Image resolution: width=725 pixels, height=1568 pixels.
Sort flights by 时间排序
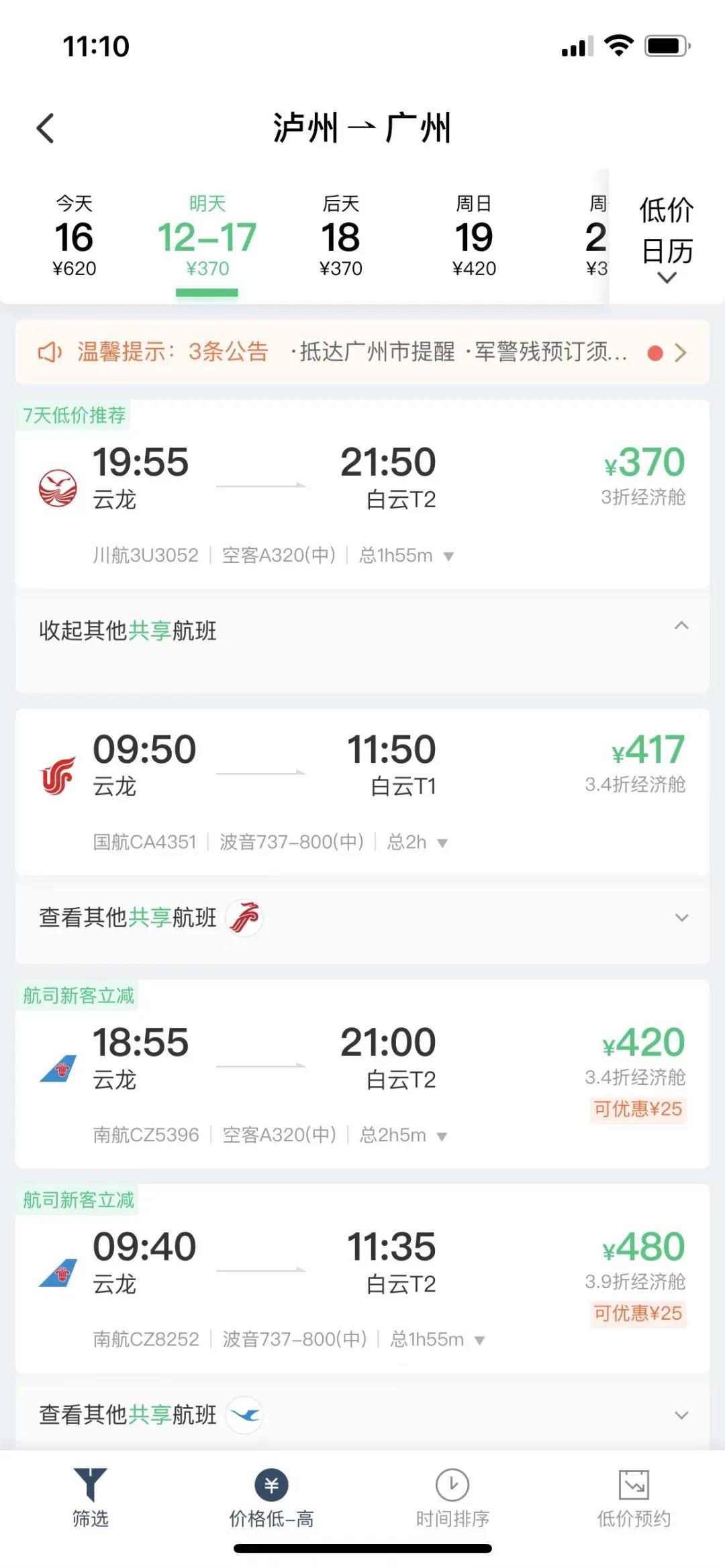(452, 1496)
